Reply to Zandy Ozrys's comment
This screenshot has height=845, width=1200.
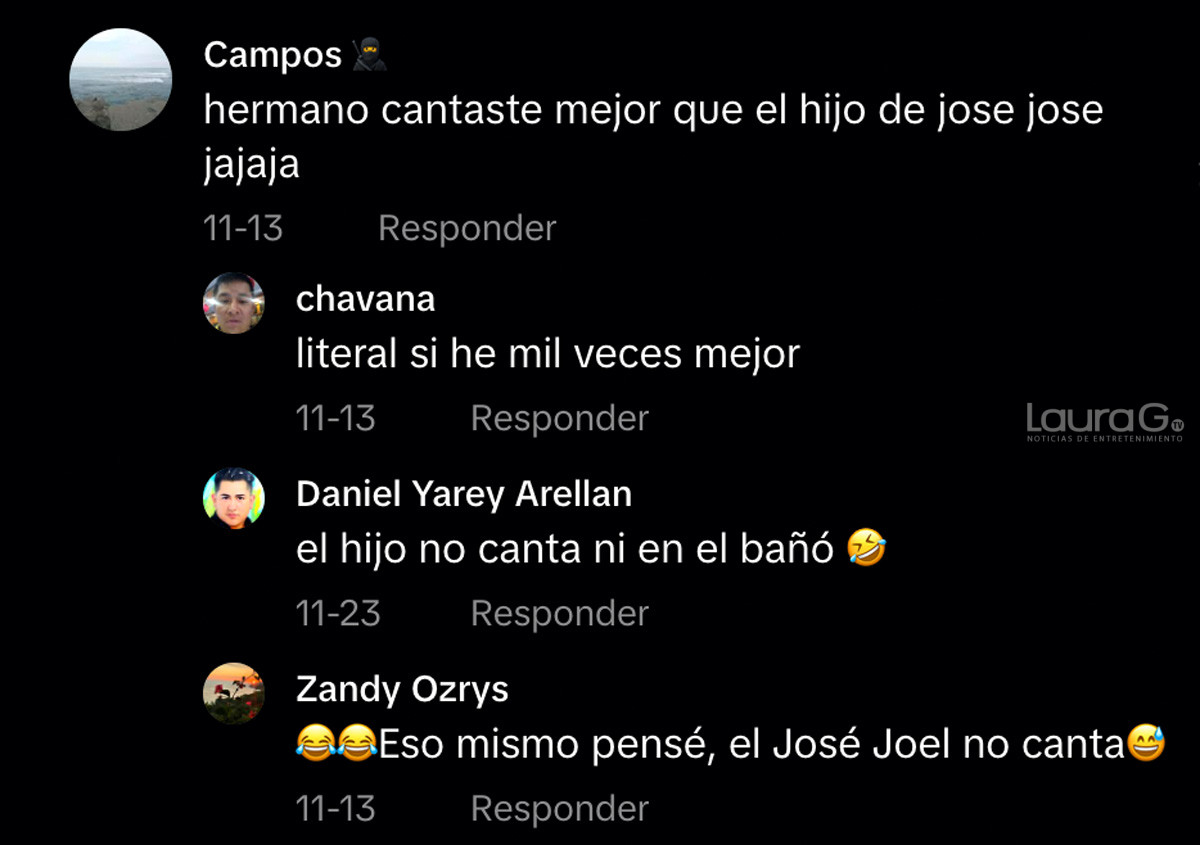559,808
